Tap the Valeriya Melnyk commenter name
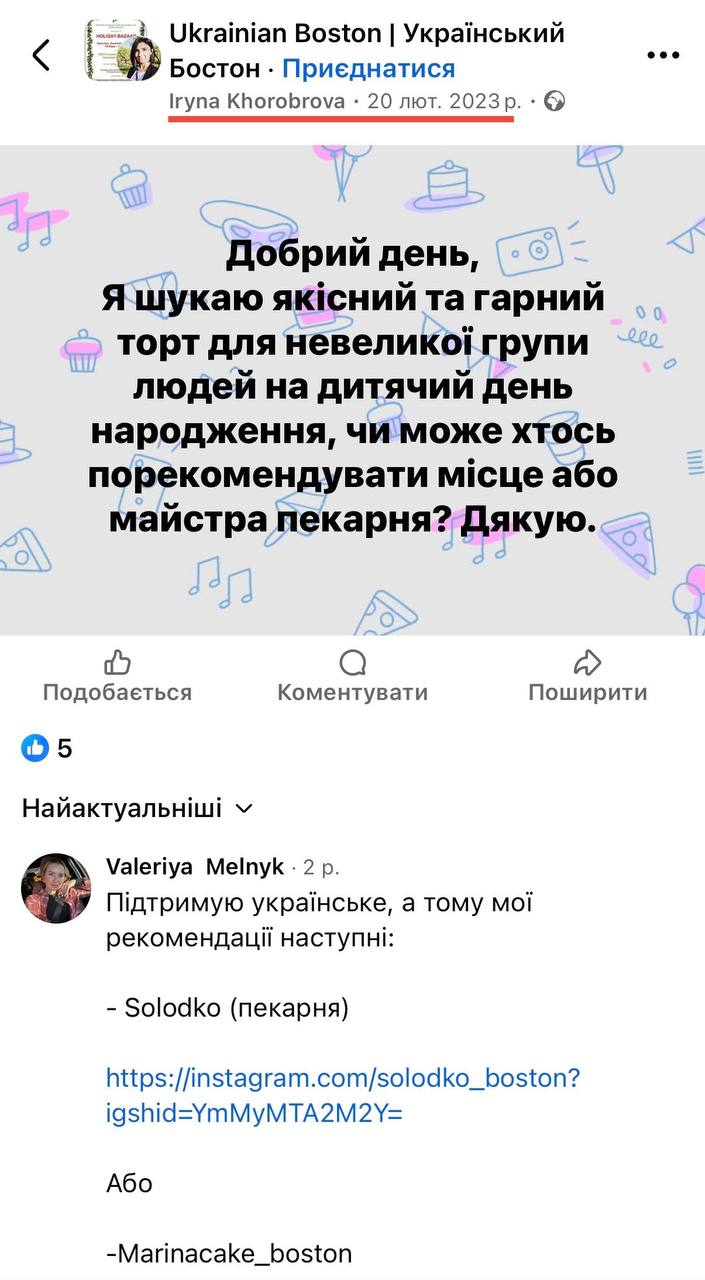The image size is (705, 1280). click(x=195, y=866)
